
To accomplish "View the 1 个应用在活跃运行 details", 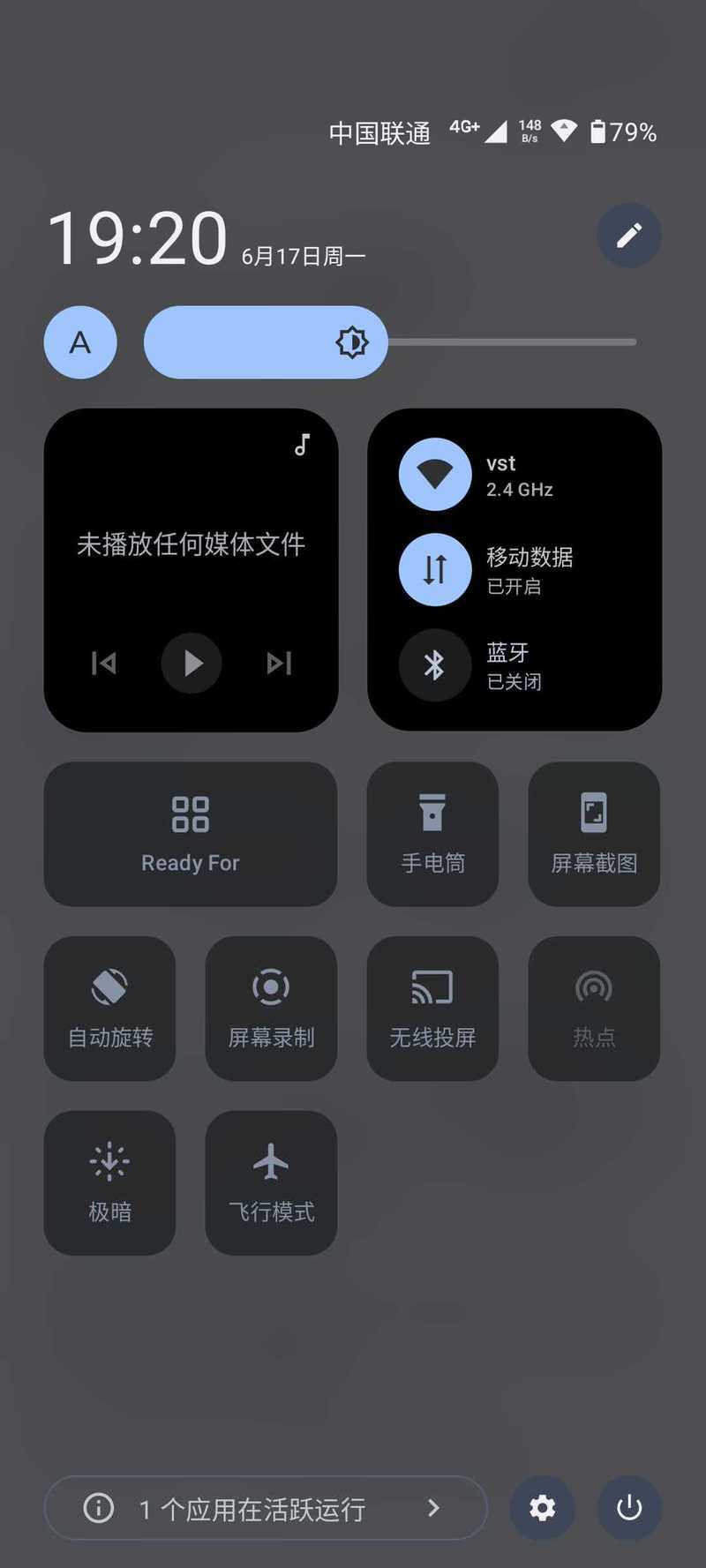I will [265, 1508].
